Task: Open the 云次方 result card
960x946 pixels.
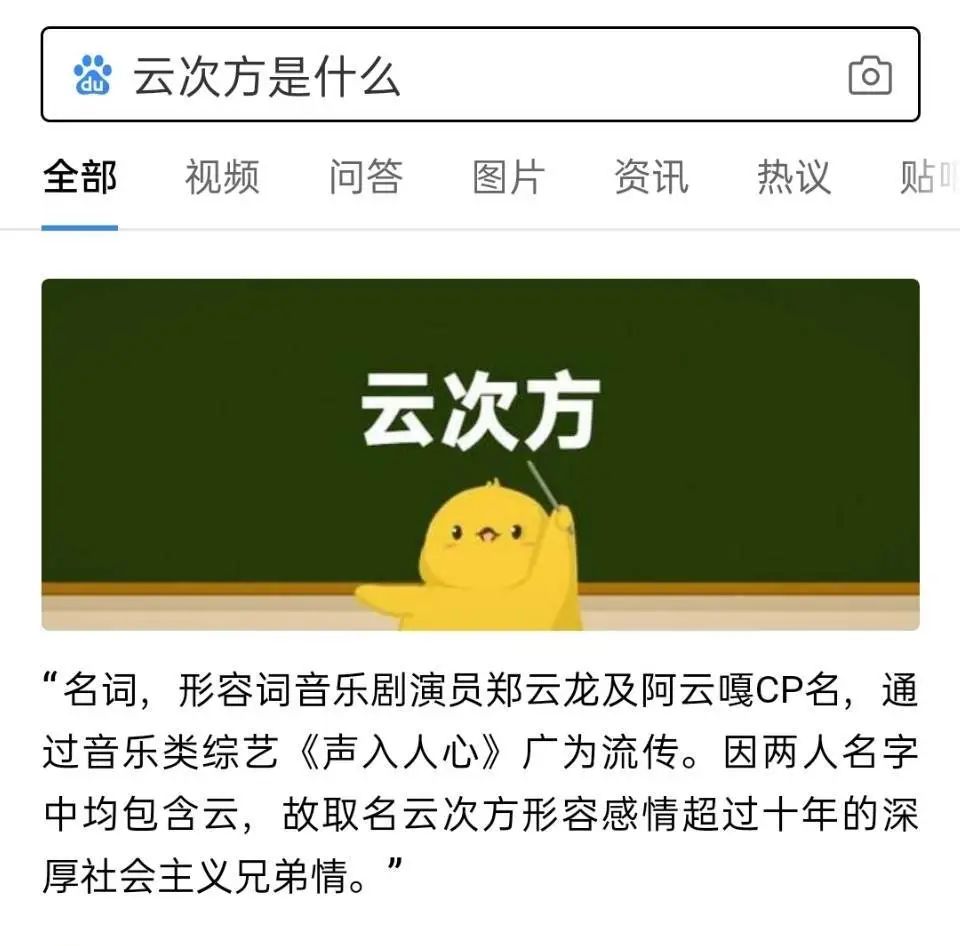Action: 480,455
